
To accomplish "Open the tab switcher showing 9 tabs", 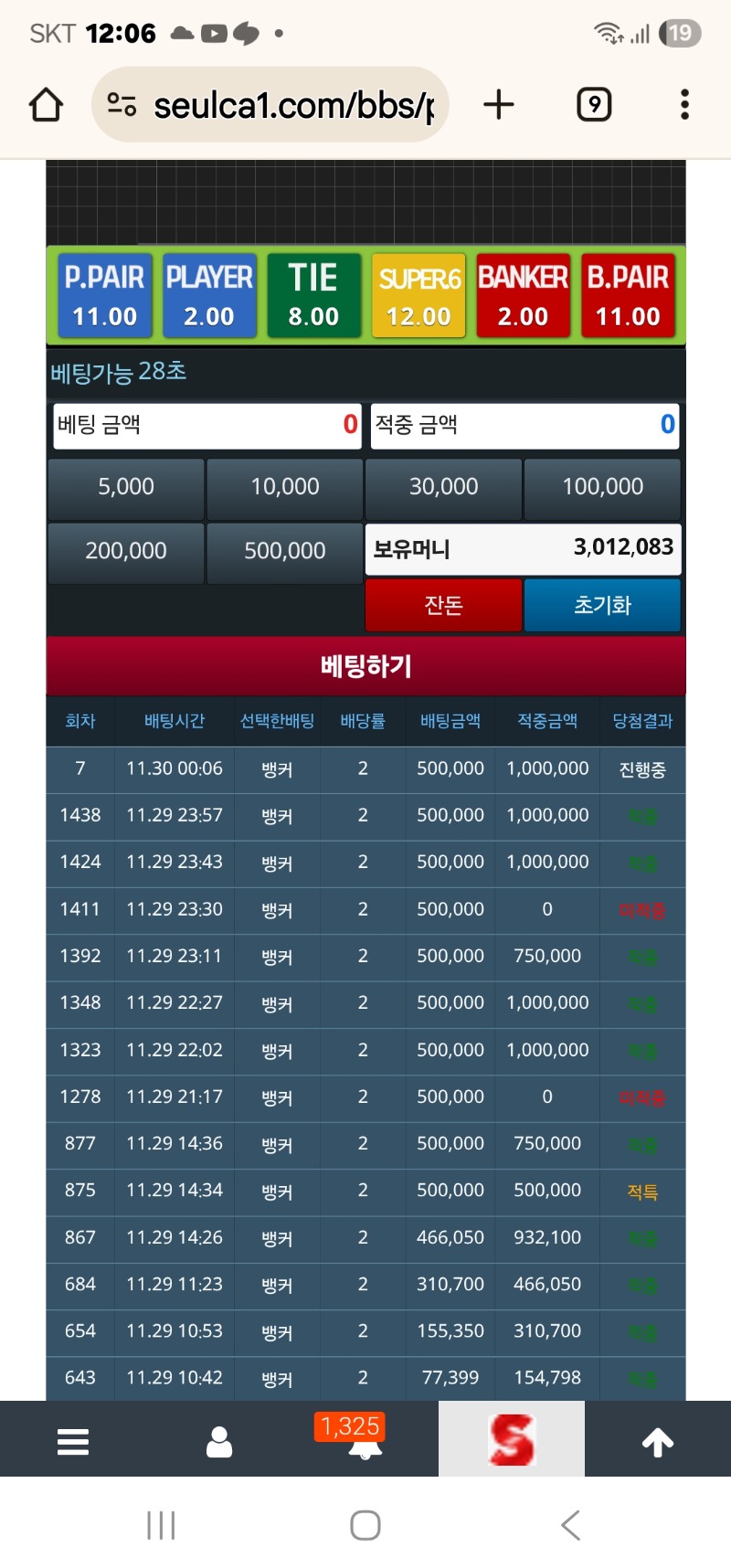I will click(x=594, y=105).
